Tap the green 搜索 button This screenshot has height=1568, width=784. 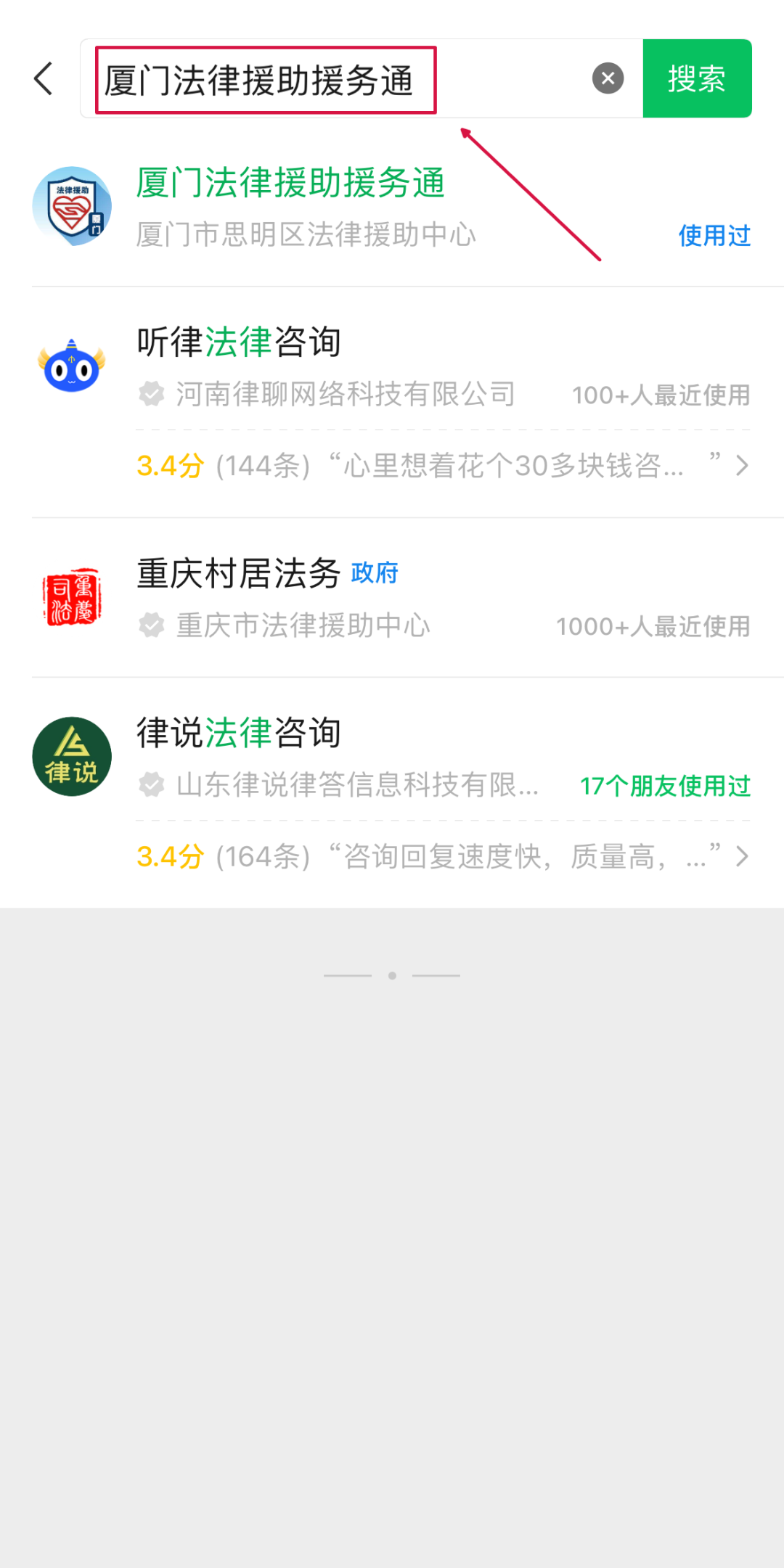(697, 78)
